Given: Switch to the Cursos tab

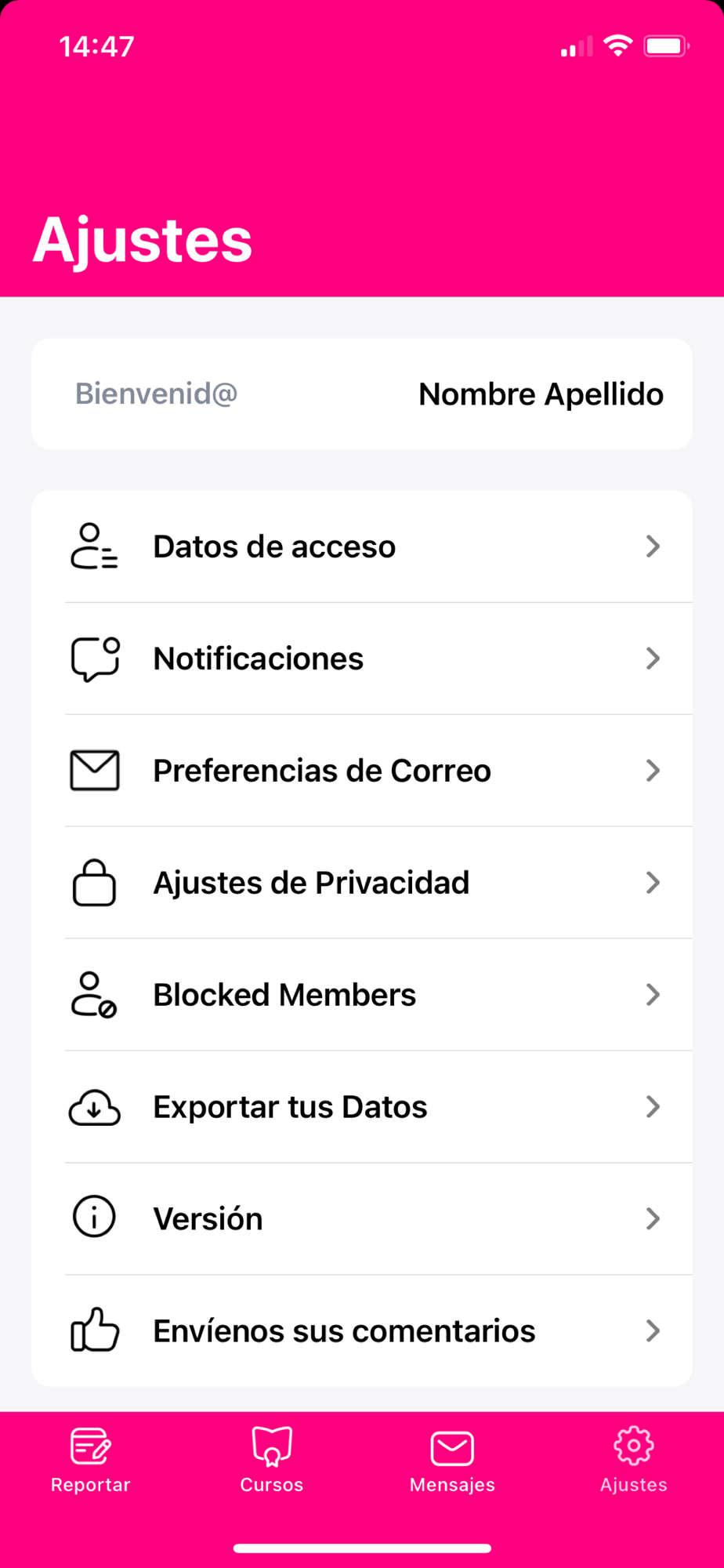Looking at the screenshot, I should point(272,1461).
